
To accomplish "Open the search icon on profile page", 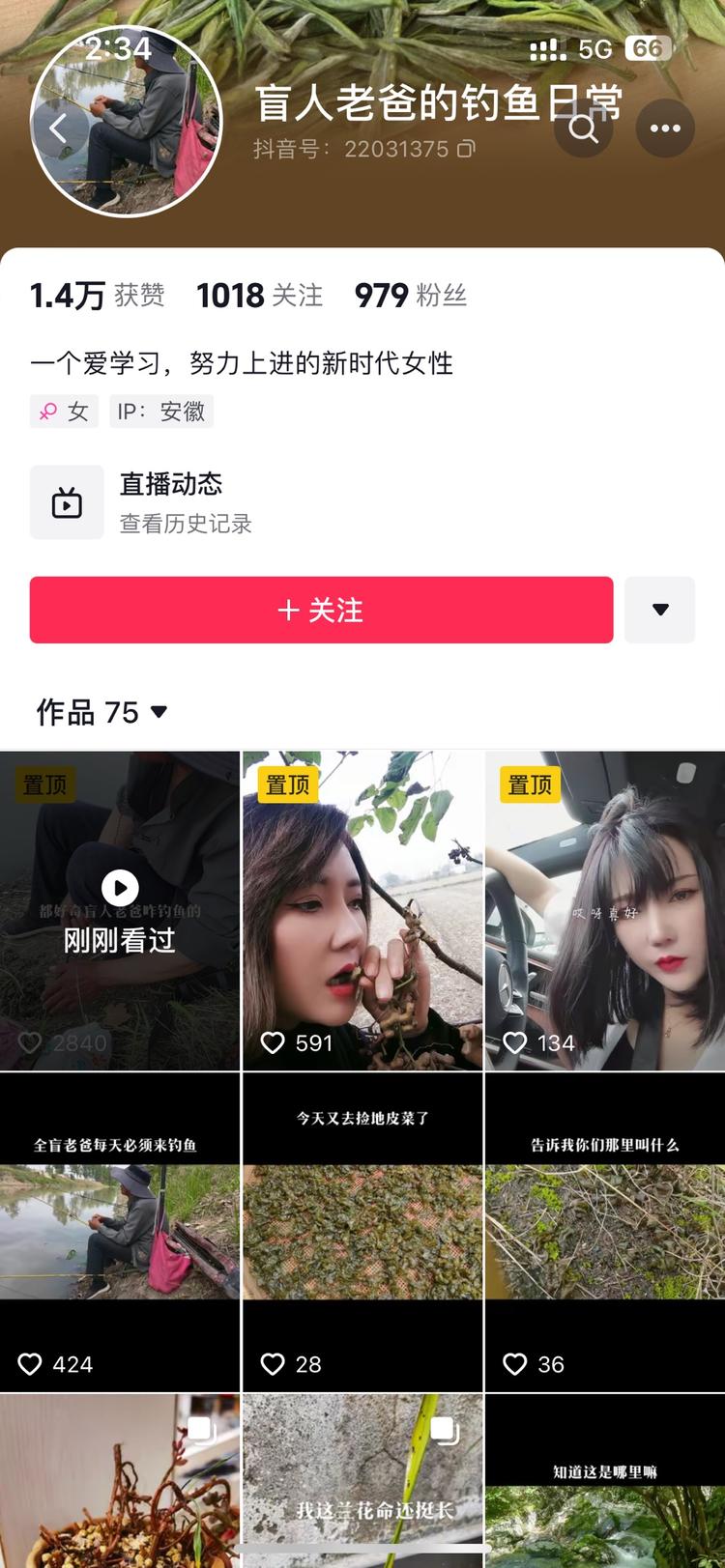I will coord(583,128).
